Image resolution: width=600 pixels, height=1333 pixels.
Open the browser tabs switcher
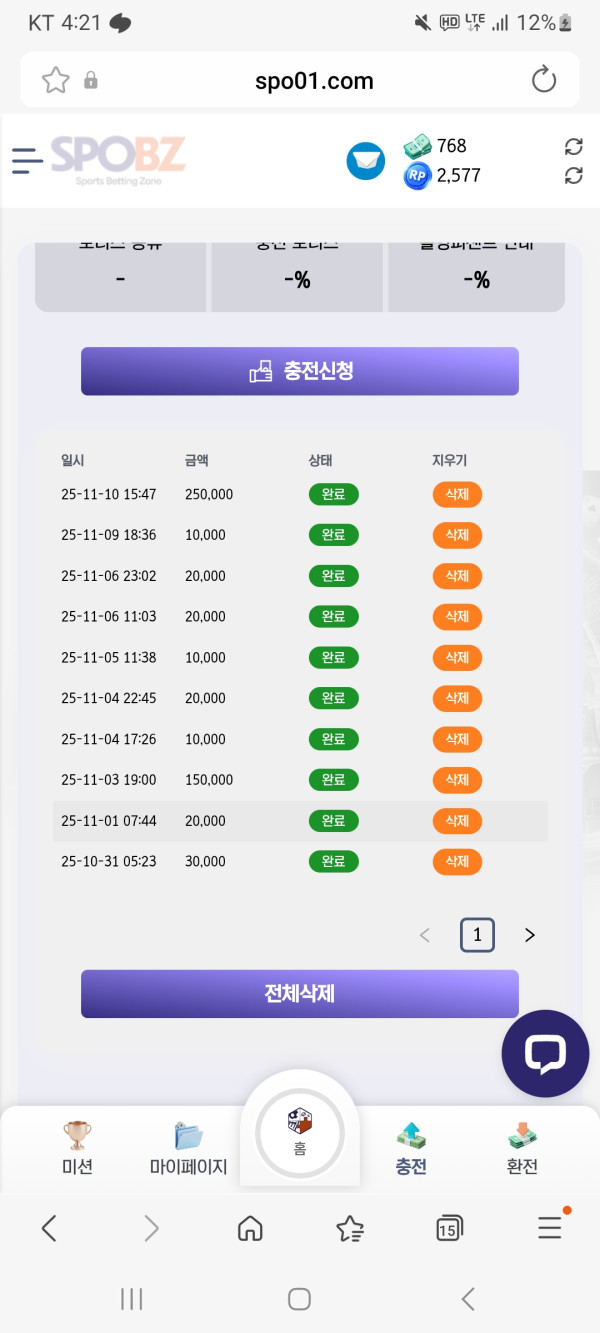click(448, 1228)
